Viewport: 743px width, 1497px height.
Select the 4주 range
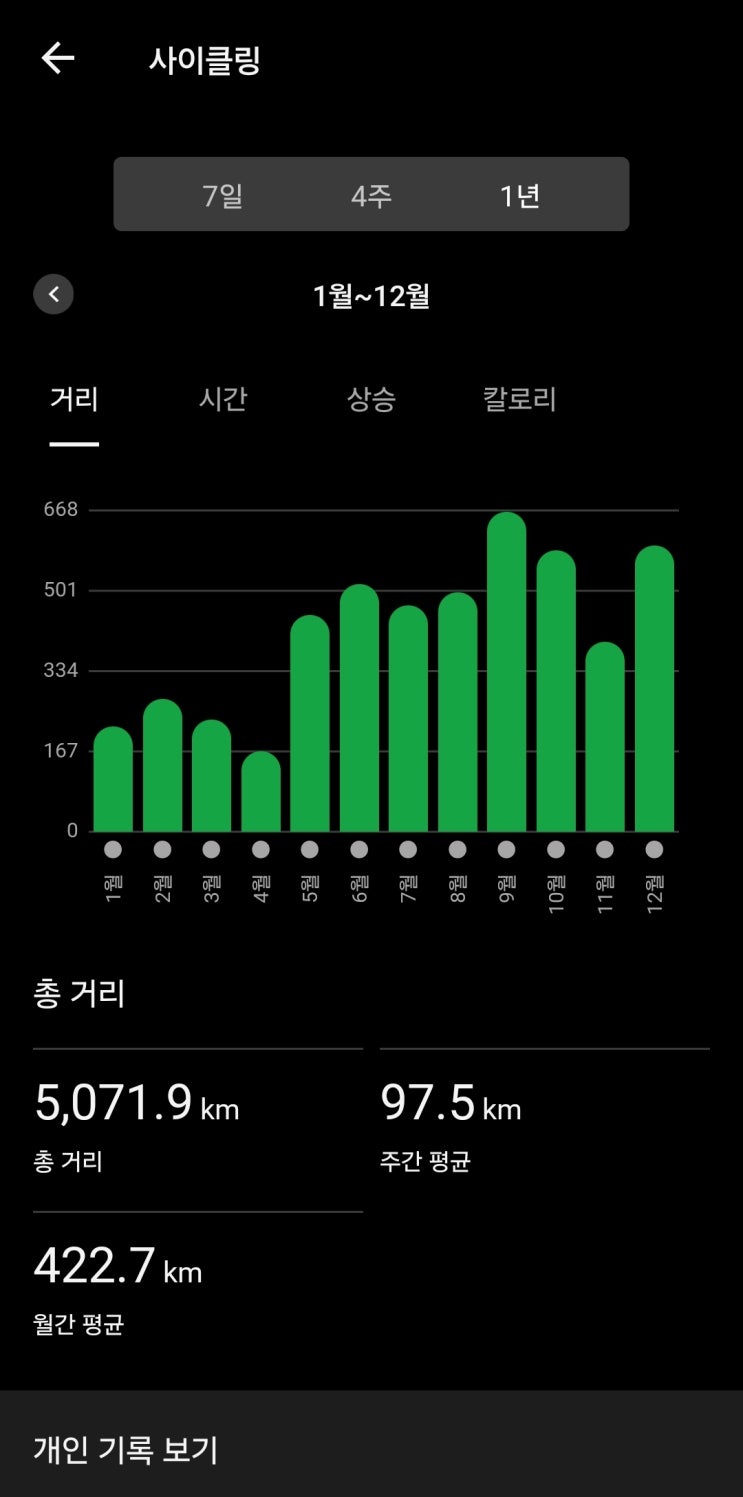(371, 195)
